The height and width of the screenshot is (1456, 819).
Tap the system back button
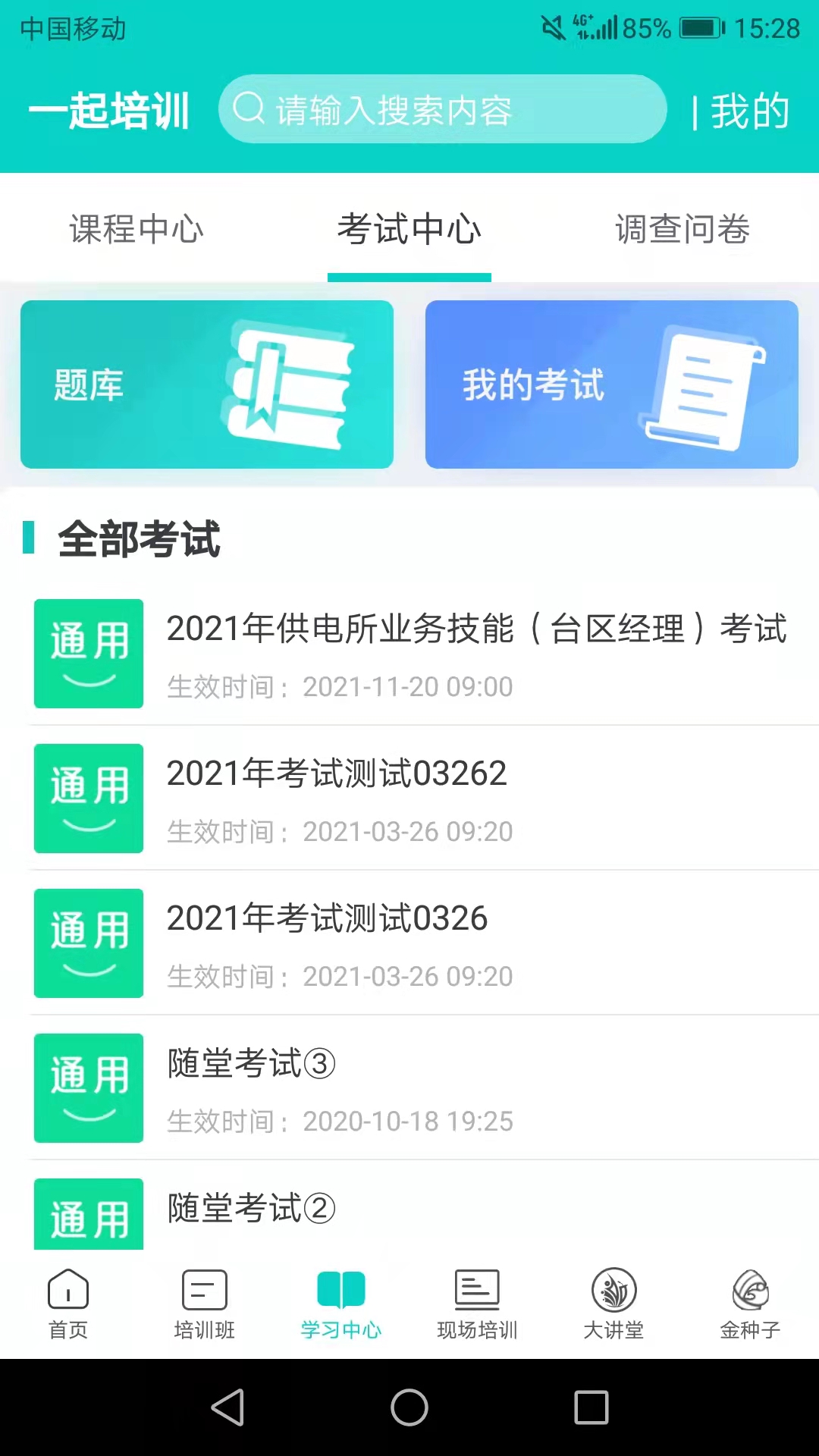(227, 1407)
